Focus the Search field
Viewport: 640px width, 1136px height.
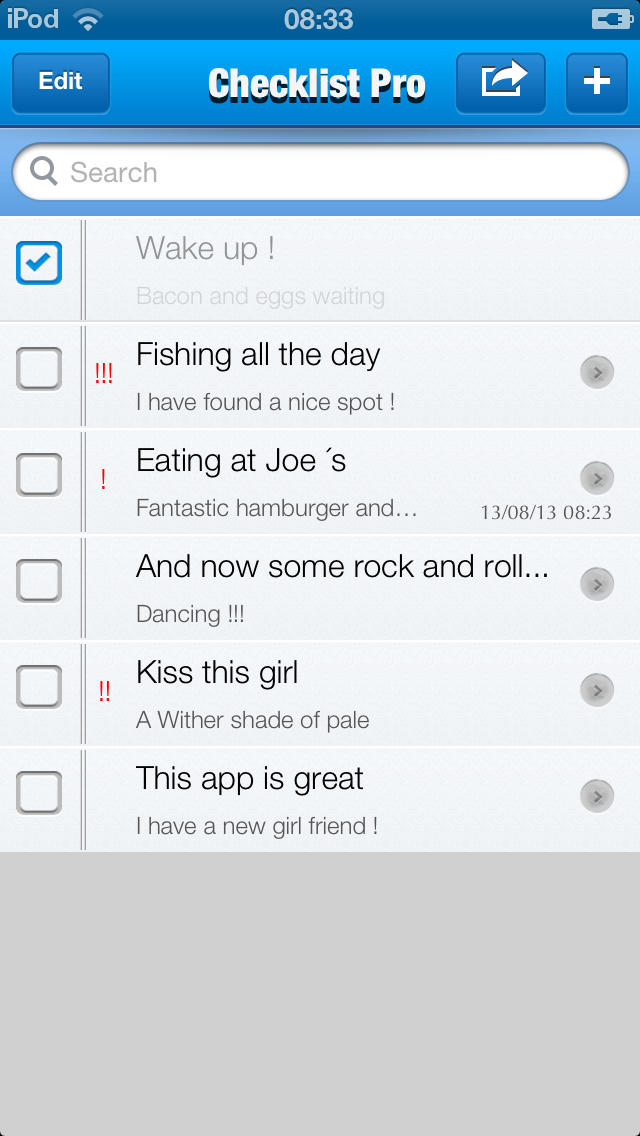pyautogui.click(x=320, y=172)
